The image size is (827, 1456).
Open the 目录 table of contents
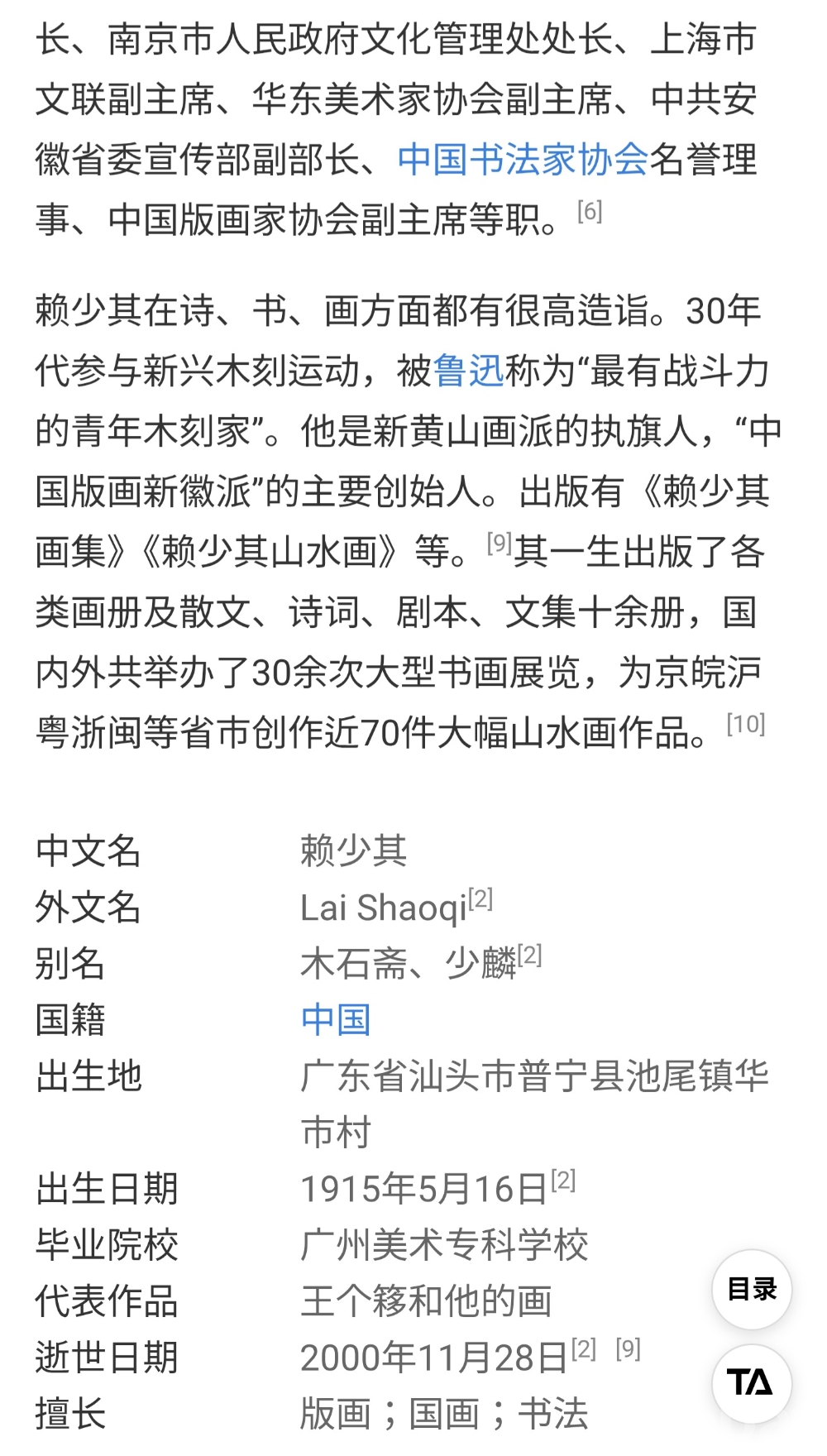coord(752,1289)
